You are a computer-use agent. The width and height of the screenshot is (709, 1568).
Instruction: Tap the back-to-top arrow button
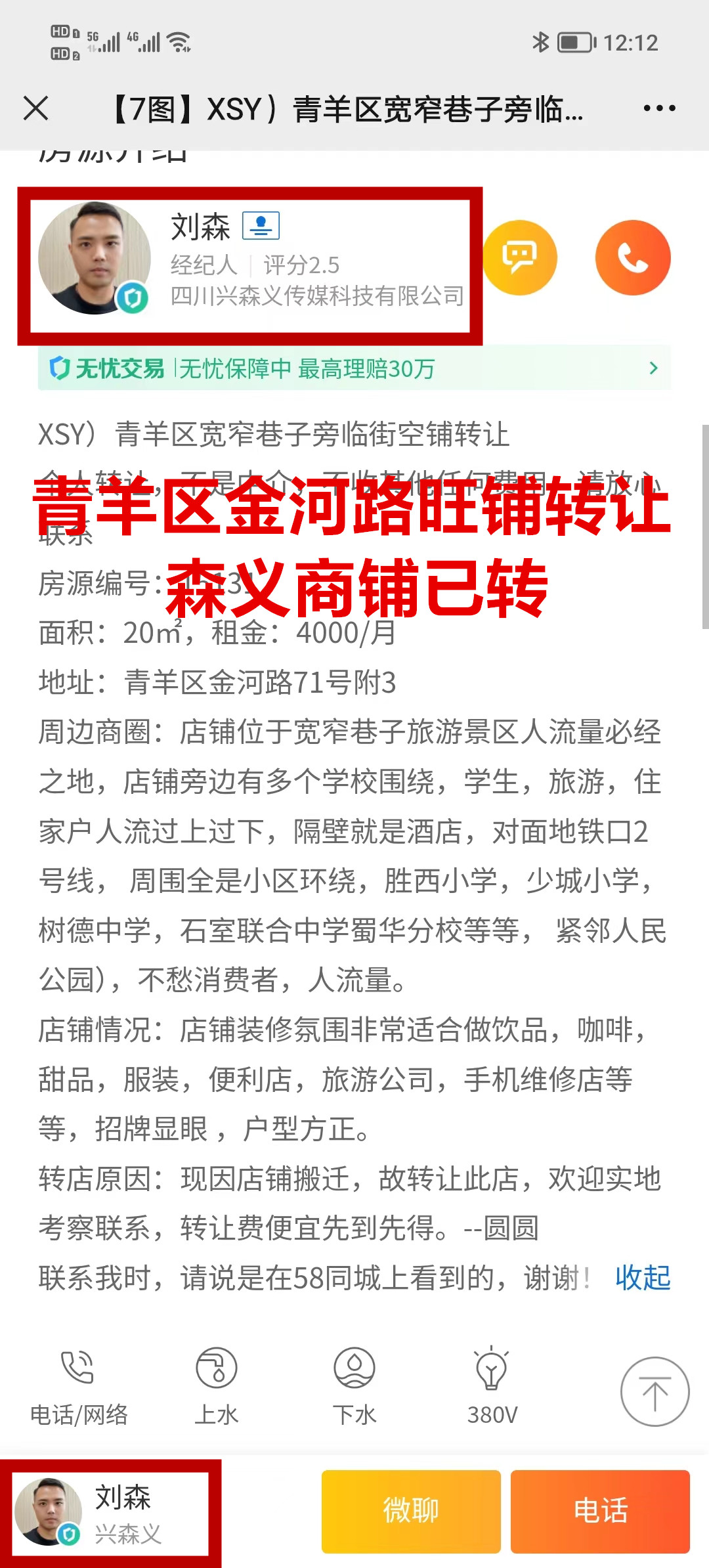655,1391
